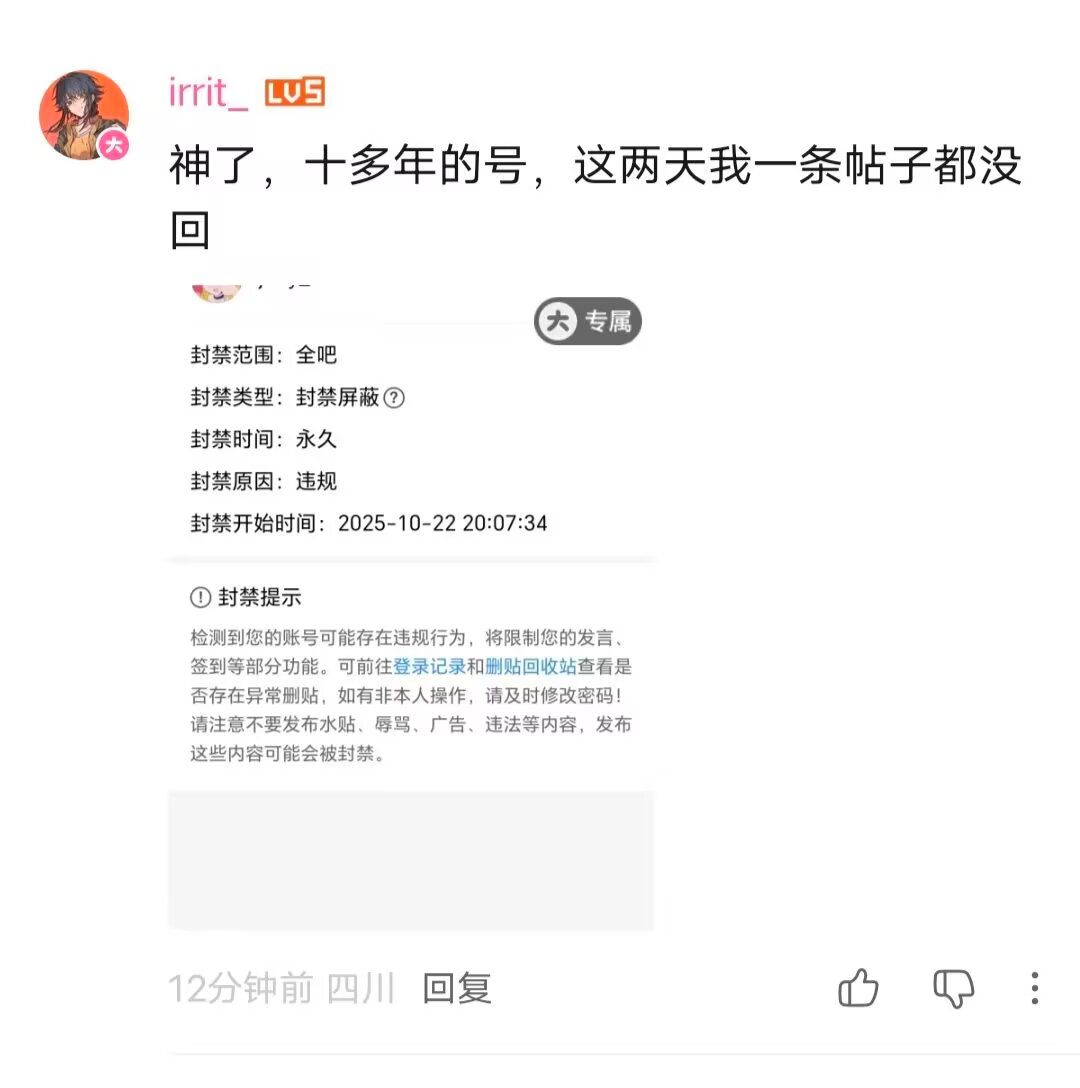
Task: Dislike the comment with the thumbs-down icon
Action: point(952,987)
